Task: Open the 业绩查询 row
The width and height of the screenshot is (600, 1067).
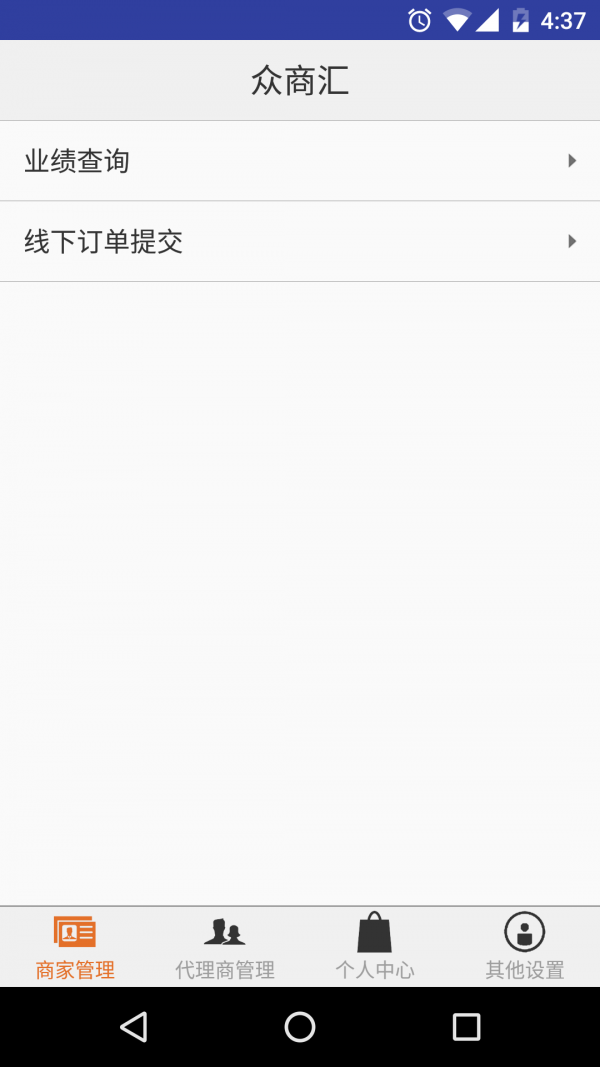Action: [300, 161]
